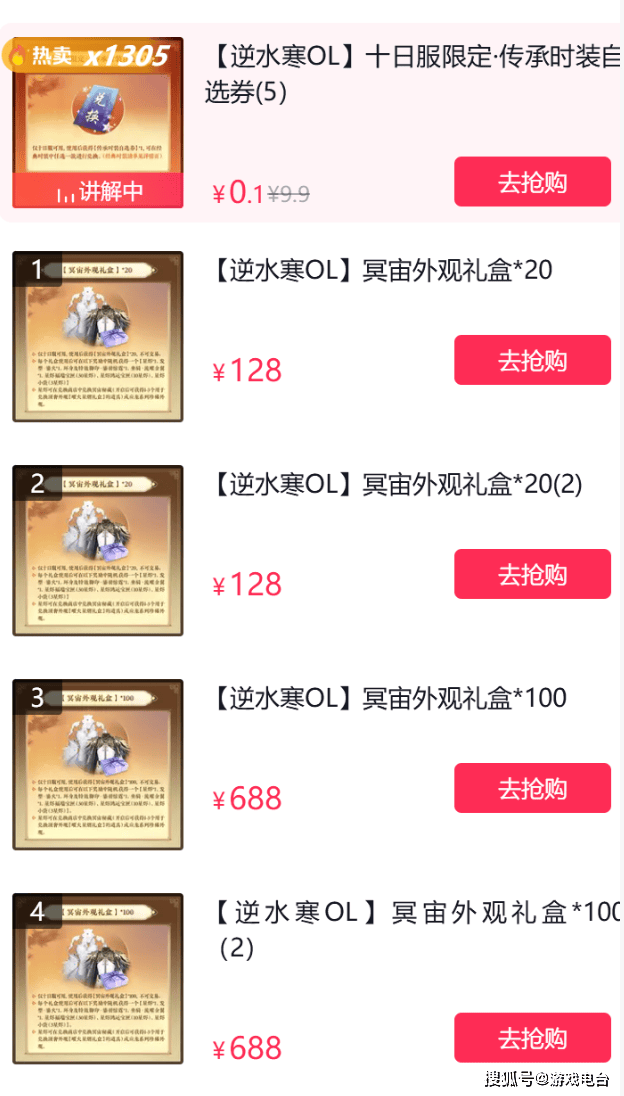This screenshot has height=1096, width=624.
Task: Open product image numbered 1
Action: pos(97,336)
